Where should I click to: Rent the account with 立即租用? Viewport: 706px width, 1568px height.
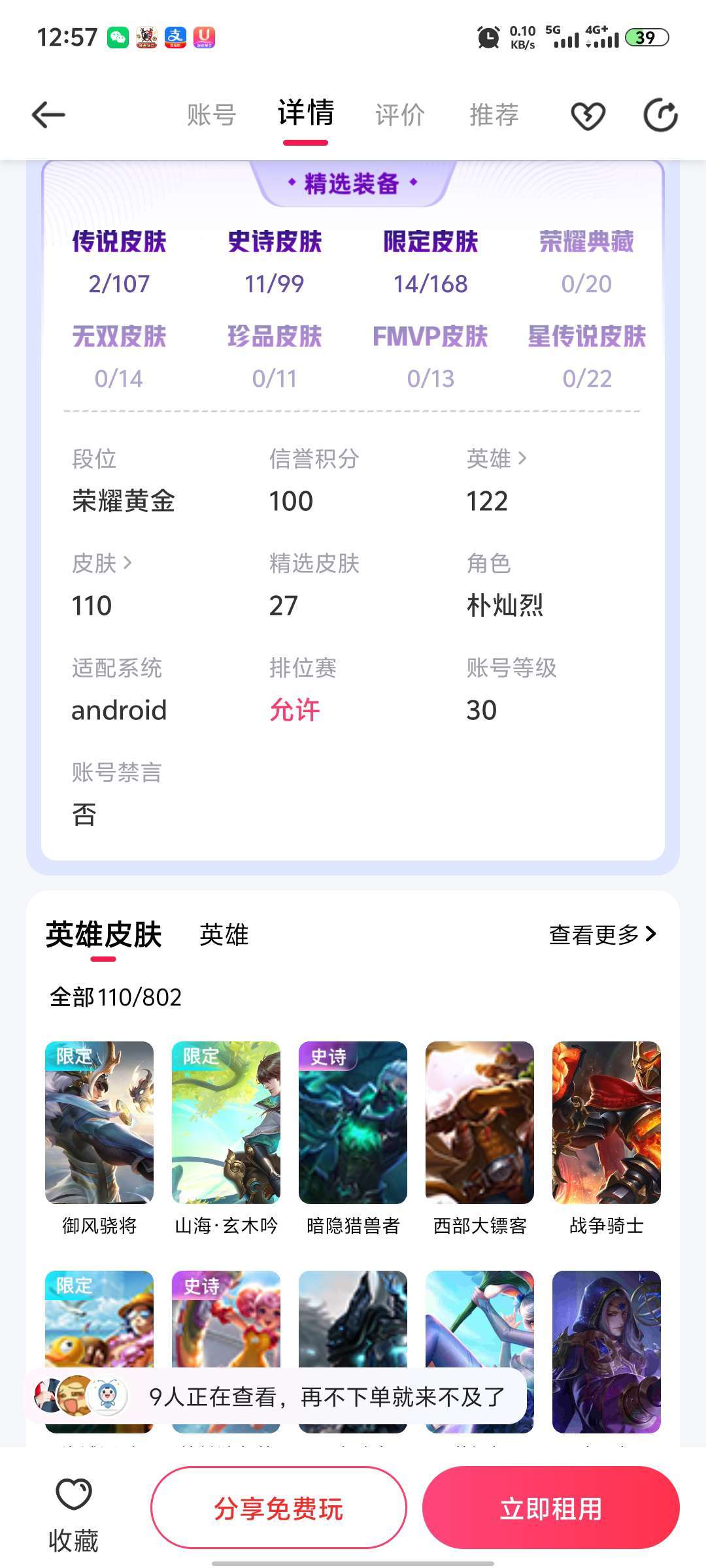[x=550, y=1508]
